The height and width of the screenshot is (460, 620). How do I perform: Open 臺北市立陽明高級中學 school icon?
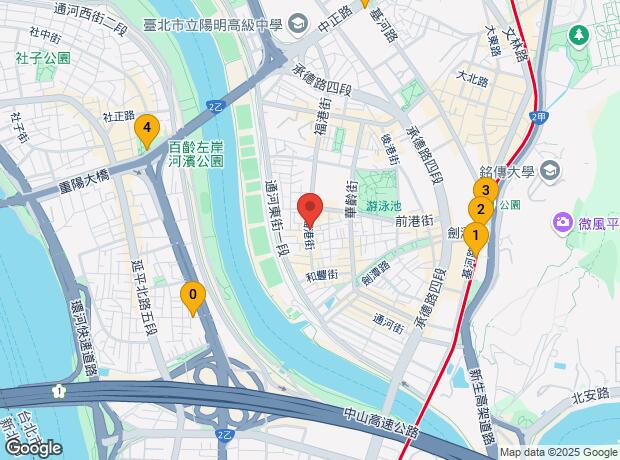298,21
